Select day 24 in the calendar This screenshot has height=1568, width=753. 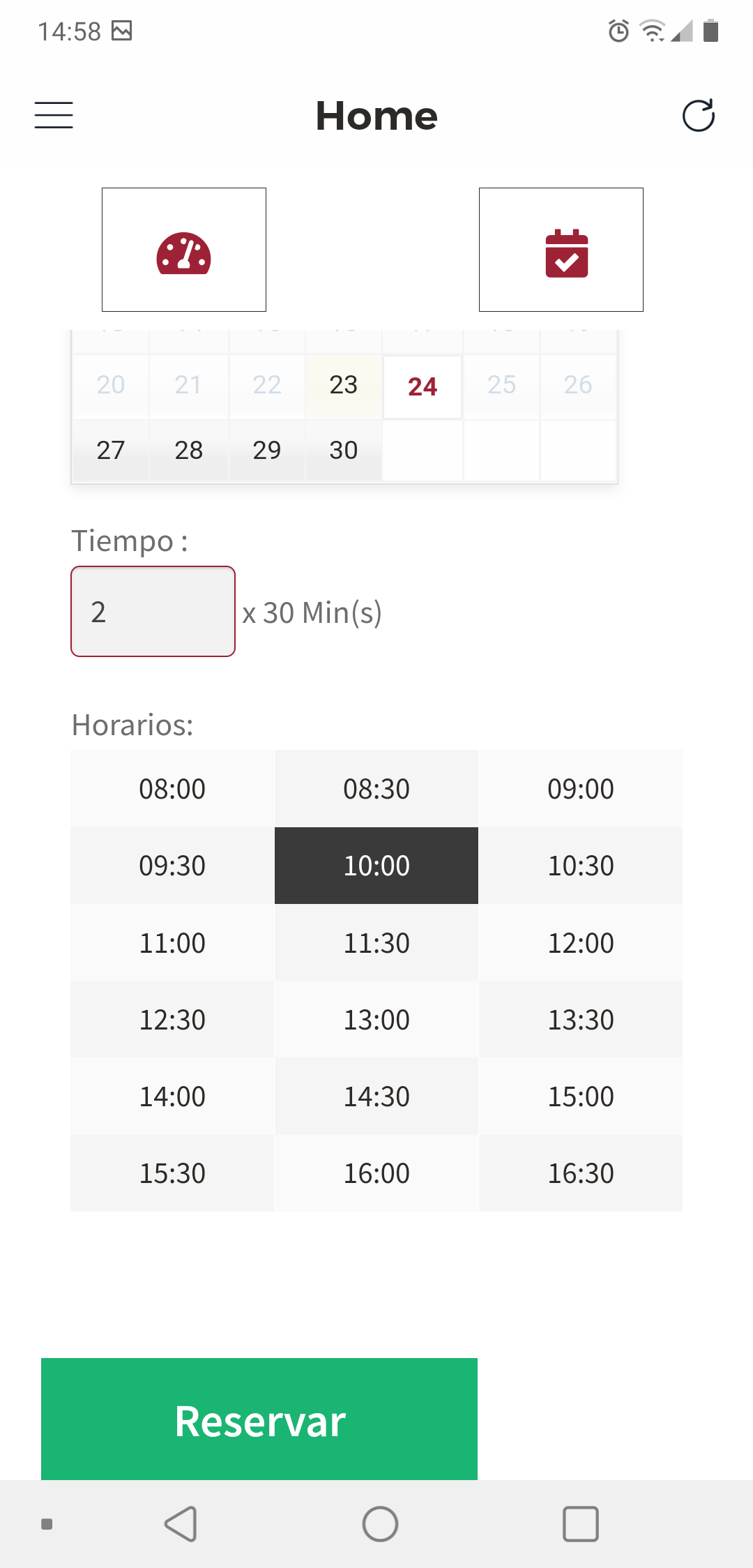coord(423,386)
